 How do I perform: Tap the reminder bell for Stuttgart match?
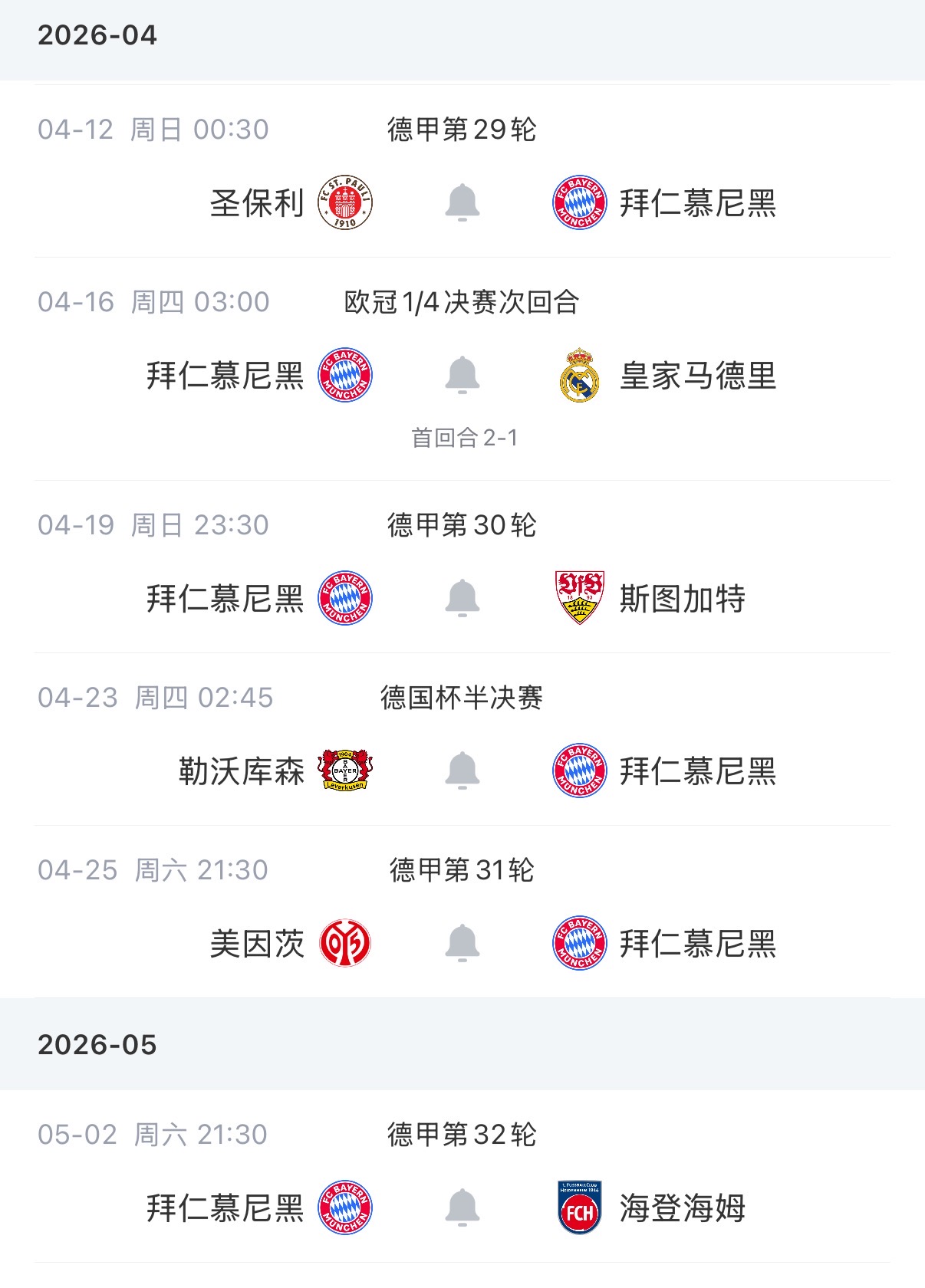click(462, 599)
